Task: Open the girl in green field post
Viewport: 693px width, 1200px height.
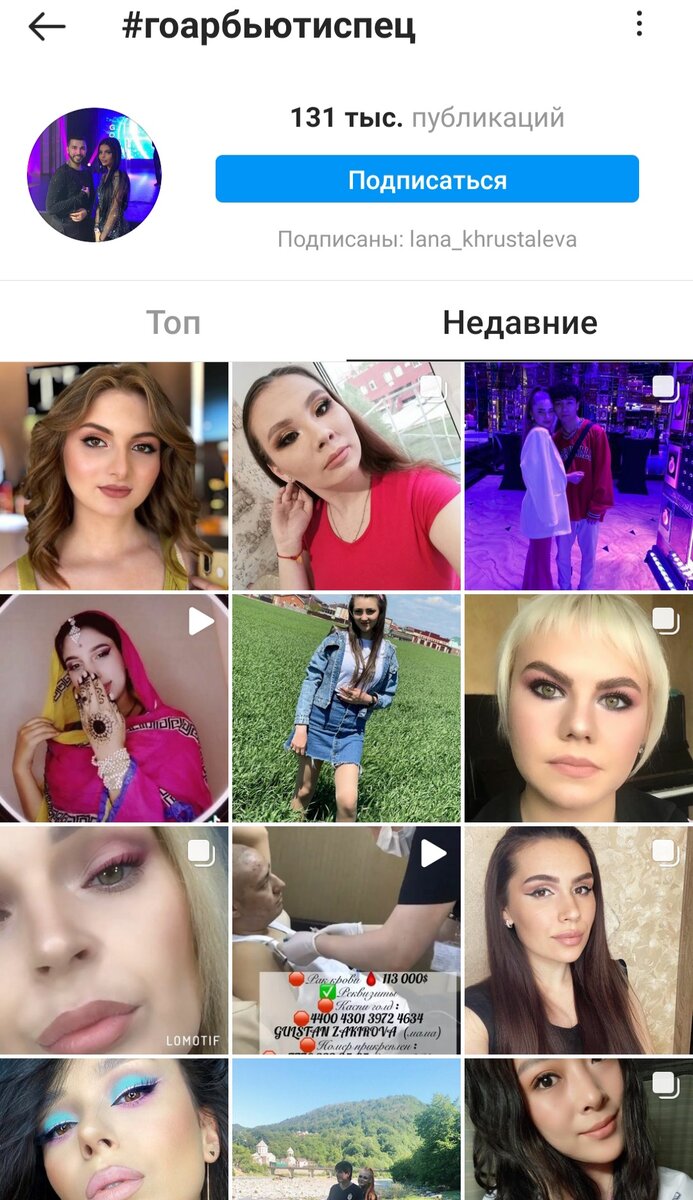Action: 346,708
